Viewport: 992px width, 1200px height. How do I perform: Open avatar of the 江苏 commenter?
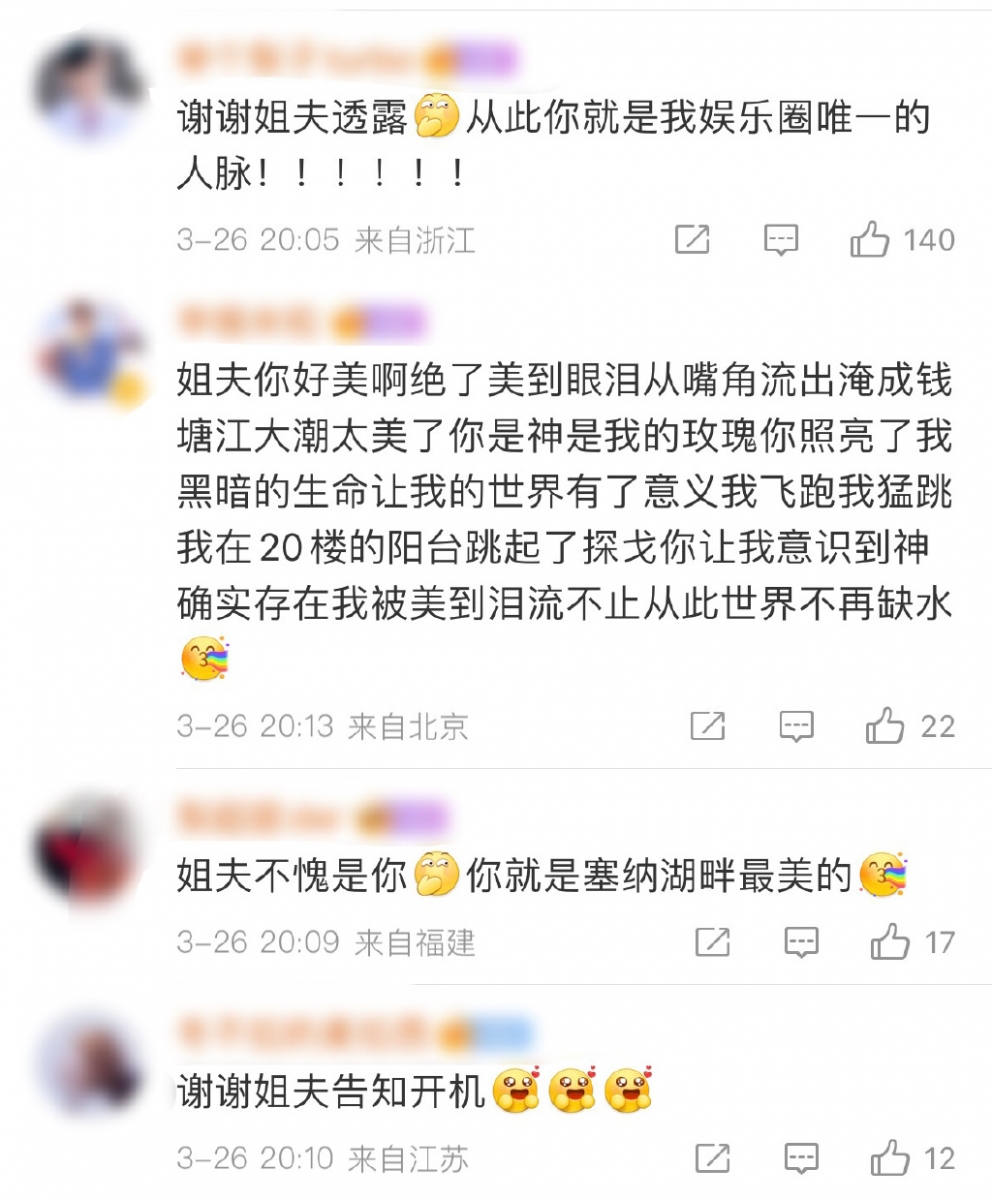(87, 1065)
